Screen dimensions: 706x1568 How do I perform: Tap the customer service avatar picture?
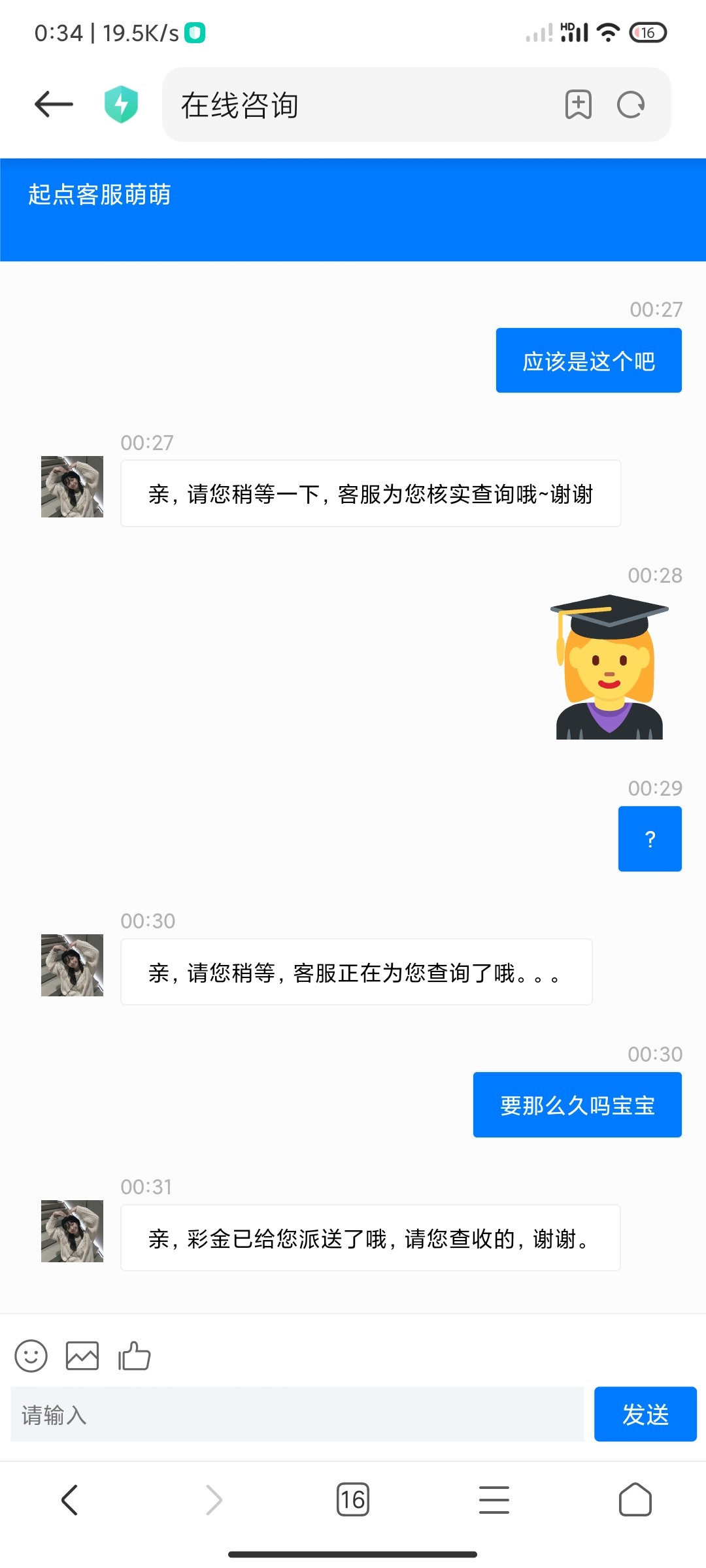(71, 486)
